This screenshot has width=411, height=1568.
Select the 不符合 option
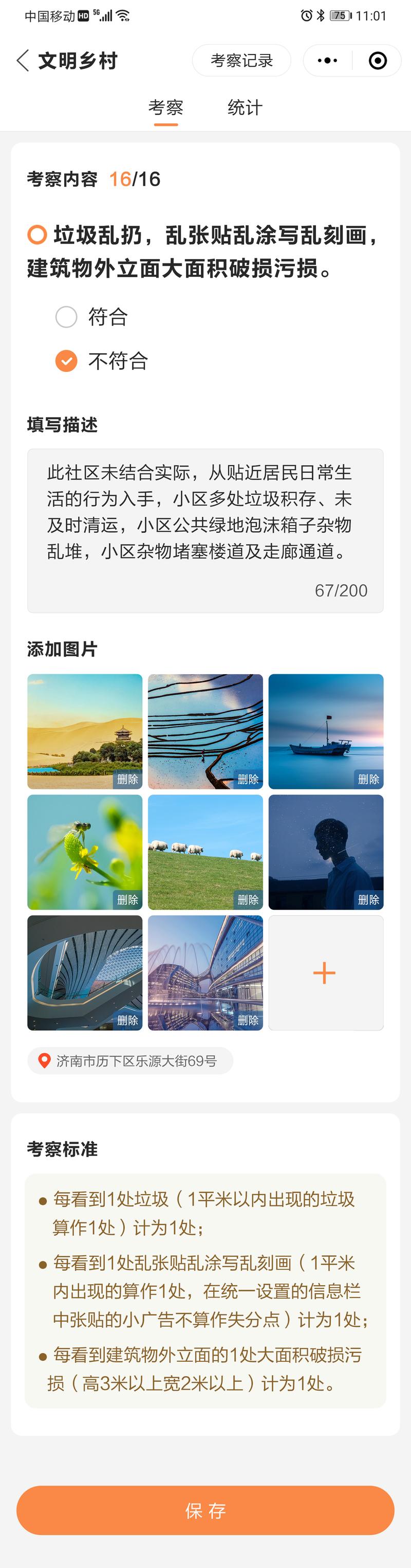click(x=67, y=361)
